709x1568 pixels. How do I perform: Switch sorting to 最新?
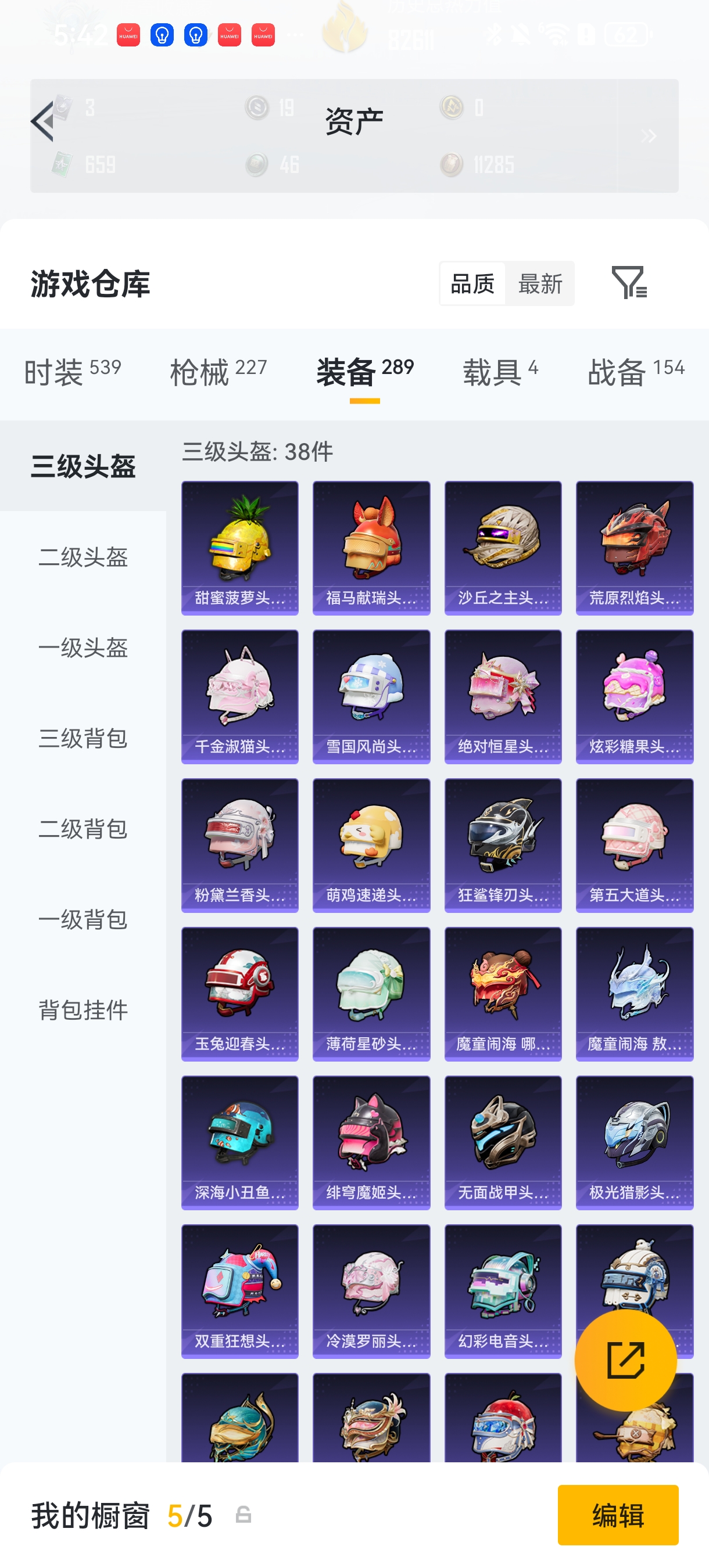pyautogui.click(x=541, y=283)
